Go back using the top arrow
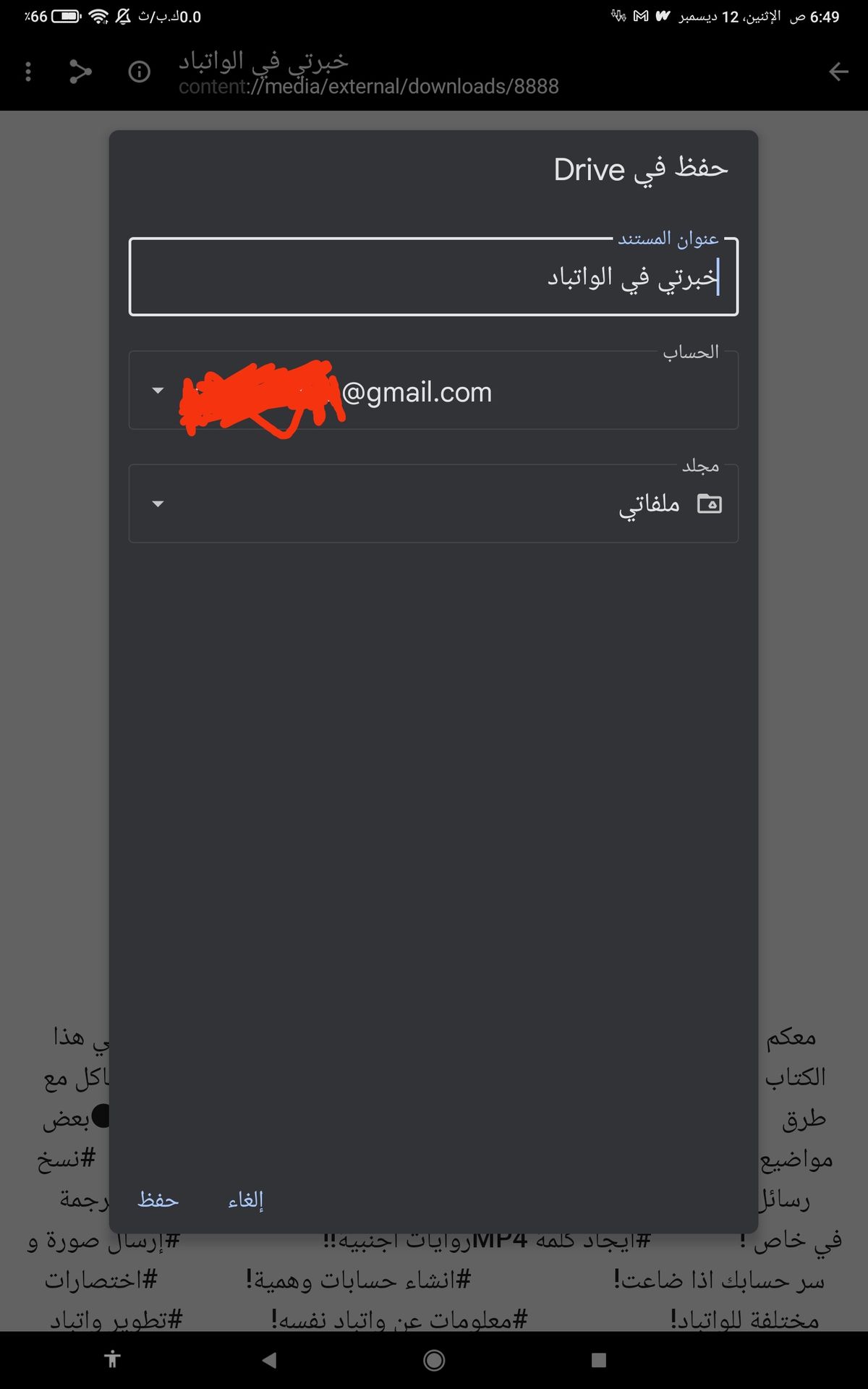This screenshot has width=868, height=1389. [838, 72]
